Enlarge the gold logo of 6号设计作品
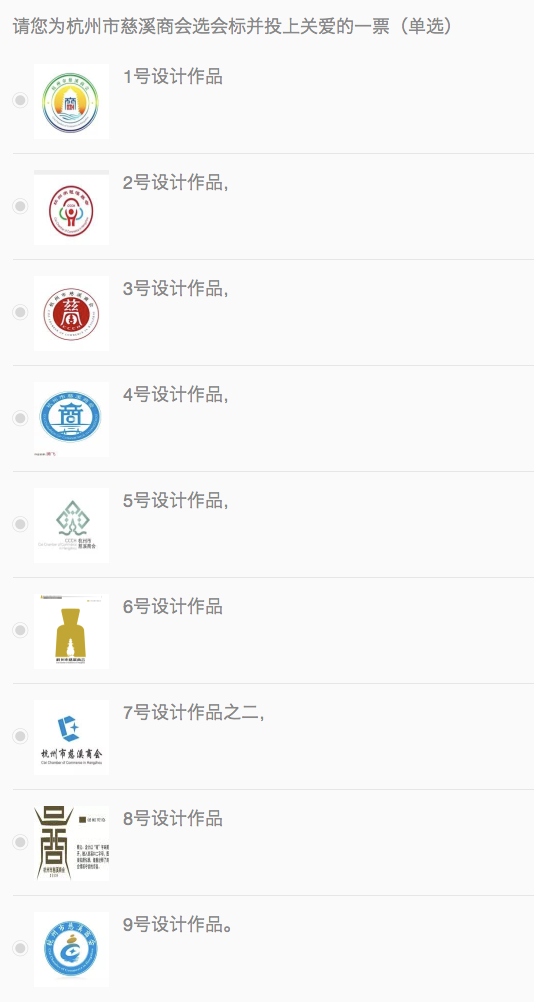This screenshot has width=534, height=1002. pos(71,631)
